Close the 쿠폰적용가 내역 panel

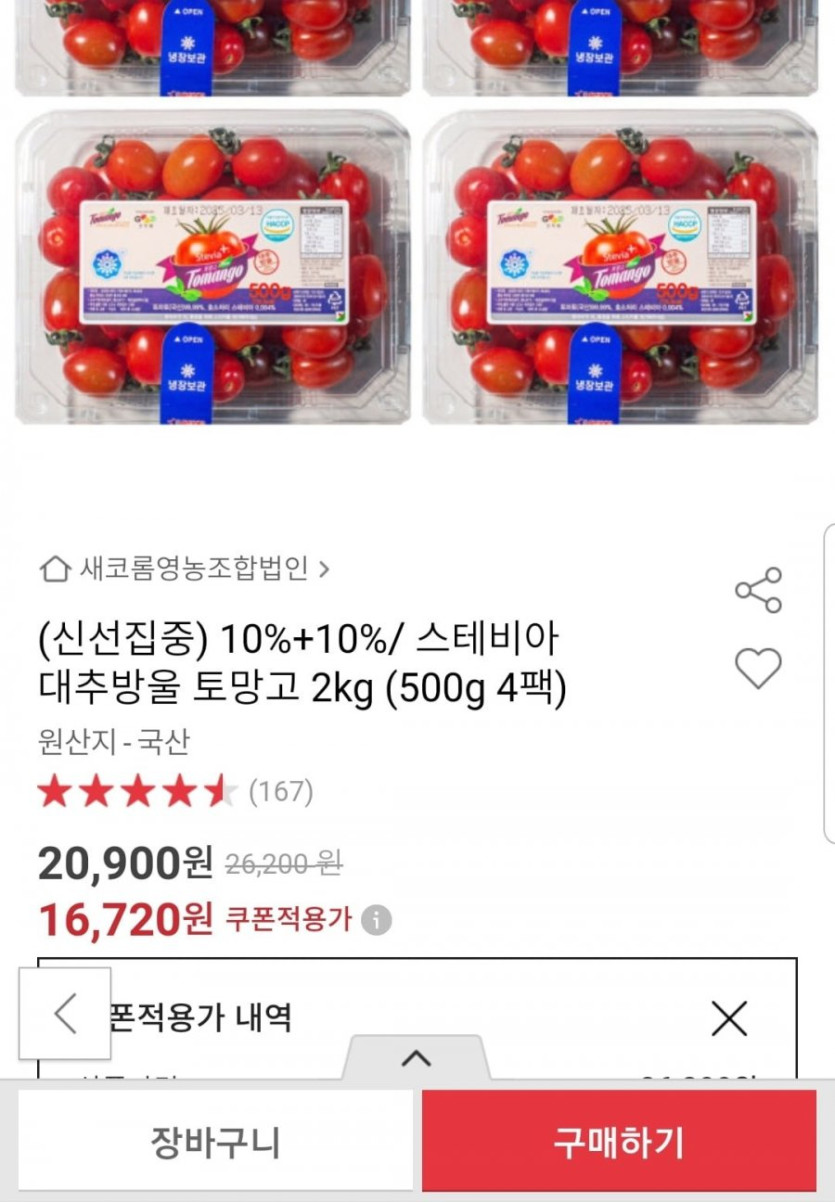(x=729, y=1019)
